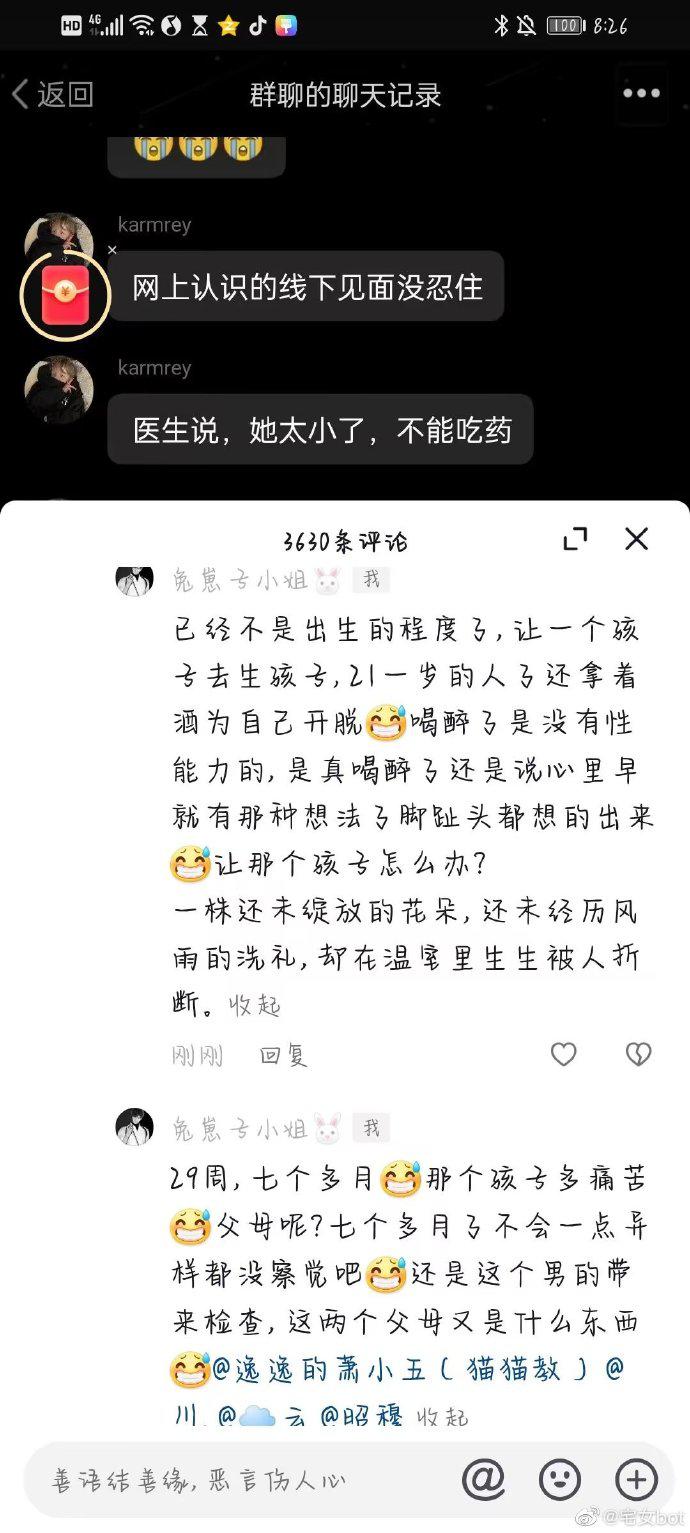
Task: Reply to the comment posted 刚刚
Action: pyautogui.click(x=284, y=1055)
